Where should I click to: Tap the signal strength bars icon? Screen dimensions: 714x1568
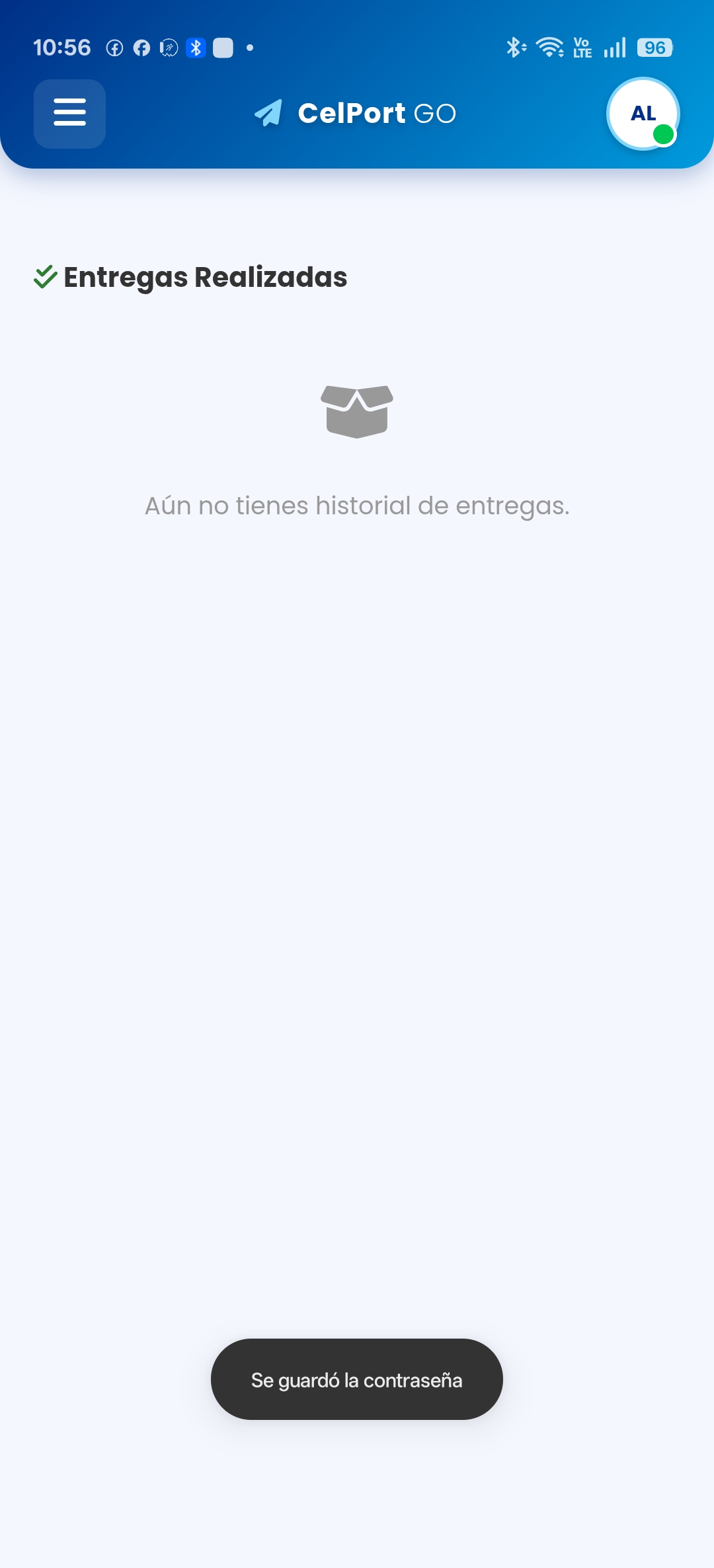click(615, 47)
